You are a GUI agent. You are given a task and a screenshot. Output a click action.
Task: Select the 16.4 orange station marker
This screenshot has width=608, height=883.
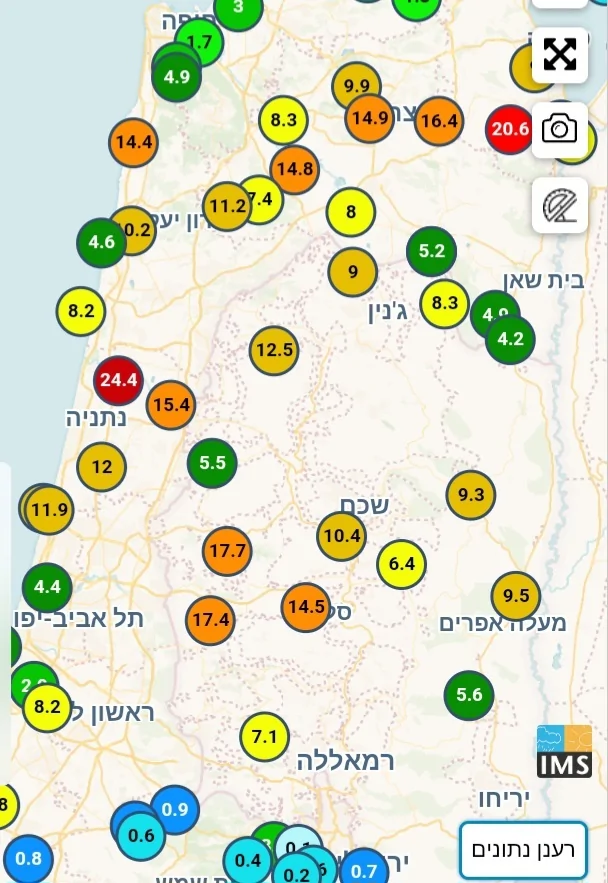439,121
